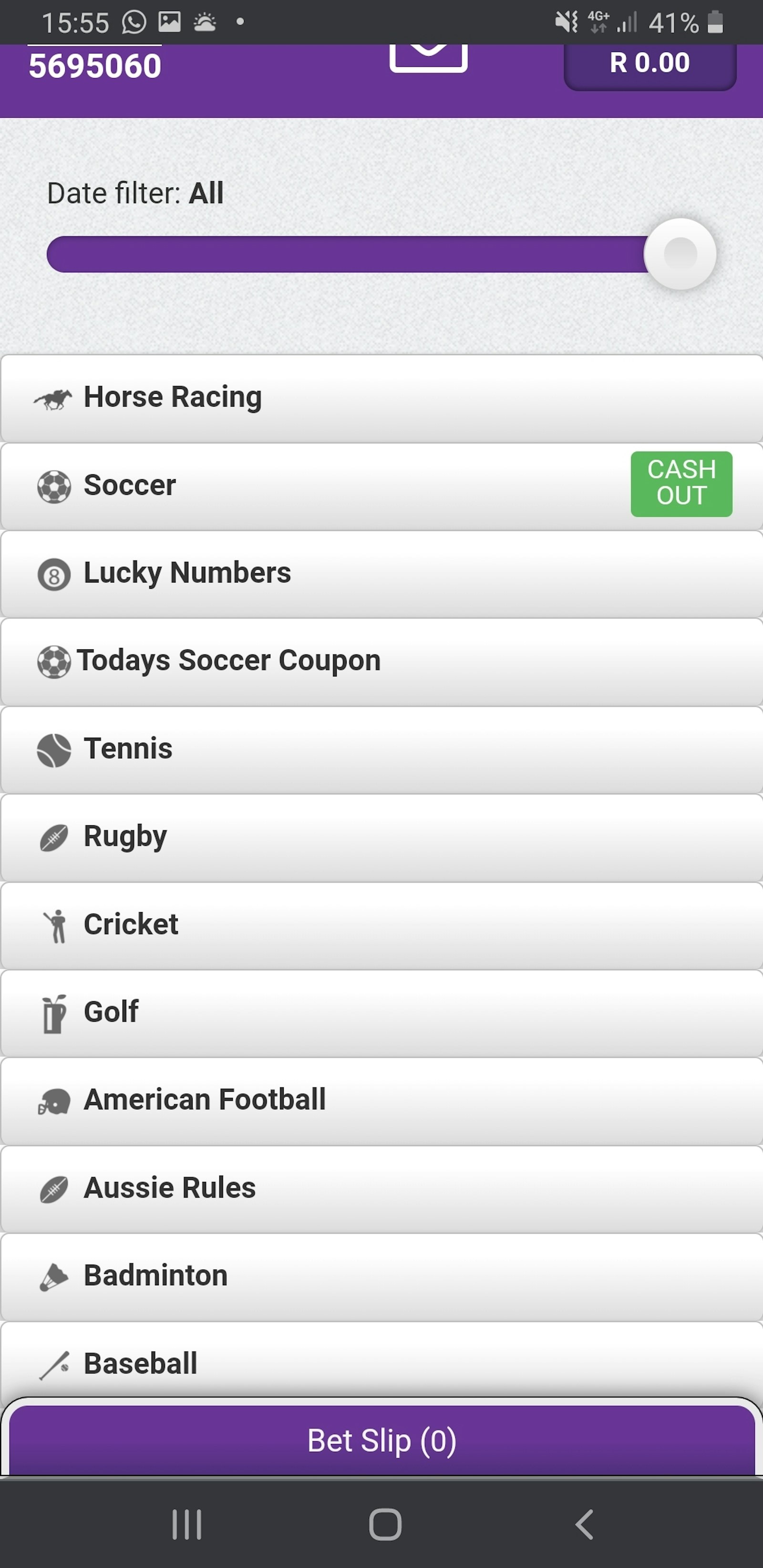Browse Tennis betting markets
The width and height of the screenshot is (763, 1568).
tap(381, 749)
